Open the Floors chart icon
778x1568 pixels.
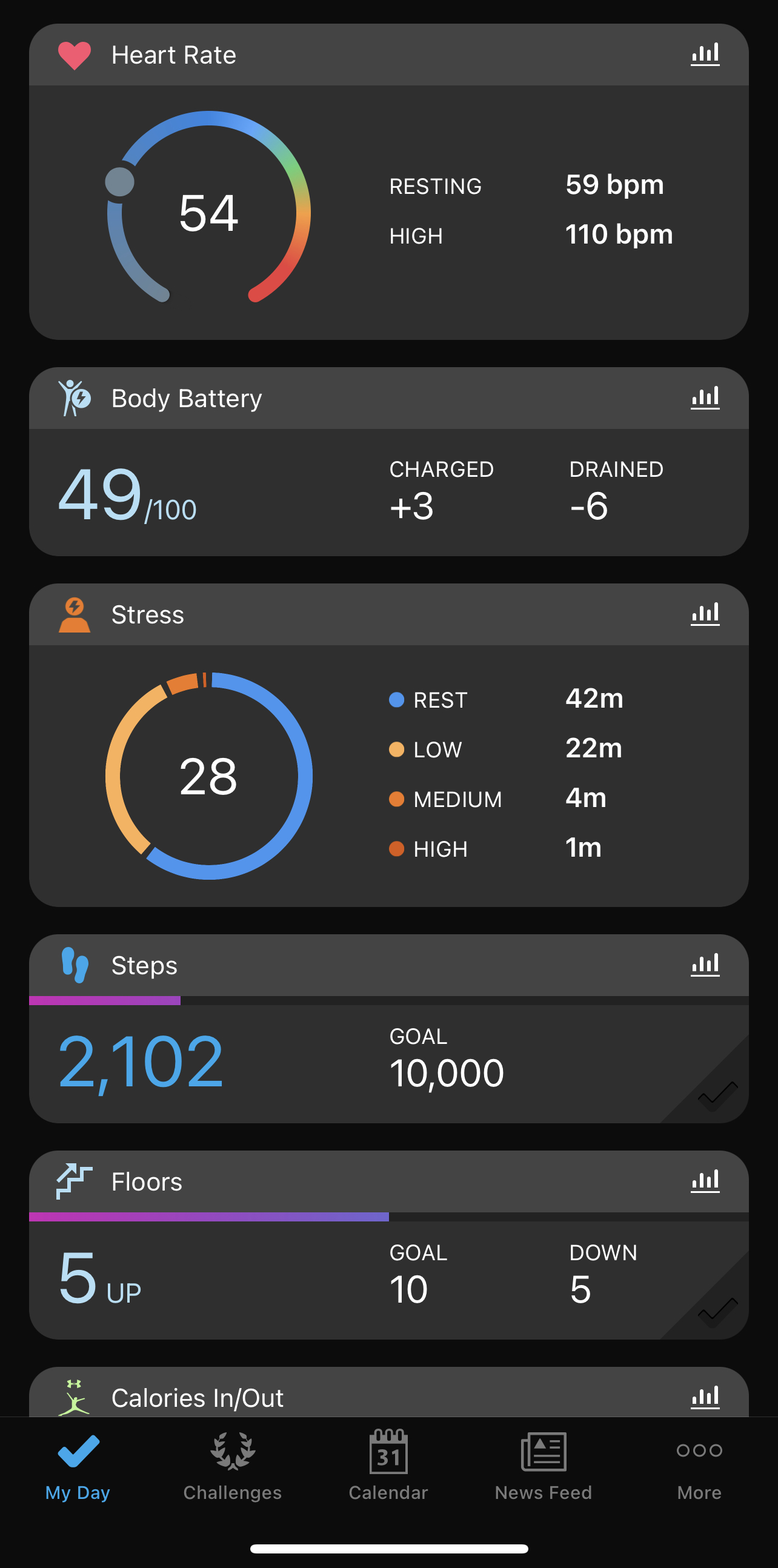pyautogui.click(x=705, y=1181)
